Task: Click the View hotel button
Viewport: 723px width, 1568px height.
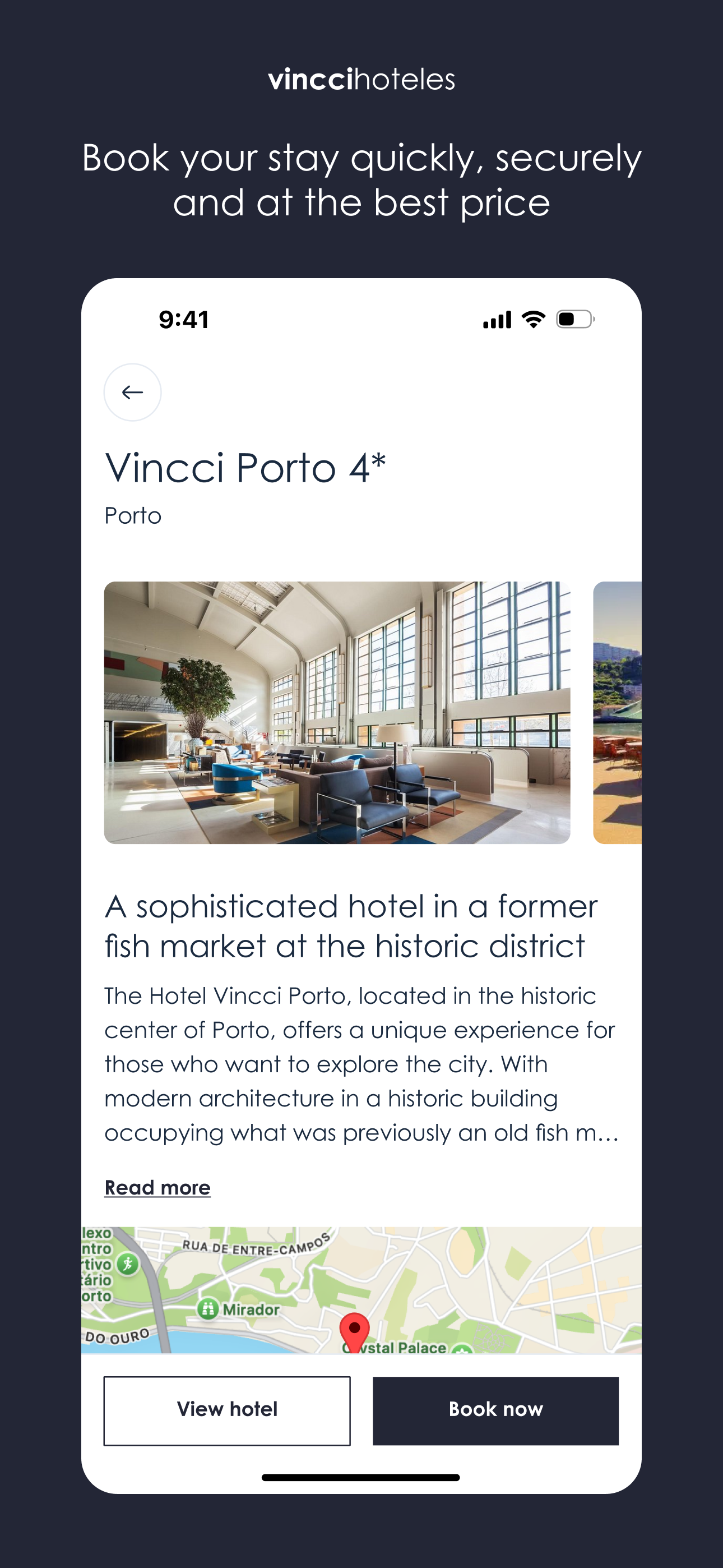Action: [x=226, y=1411]
